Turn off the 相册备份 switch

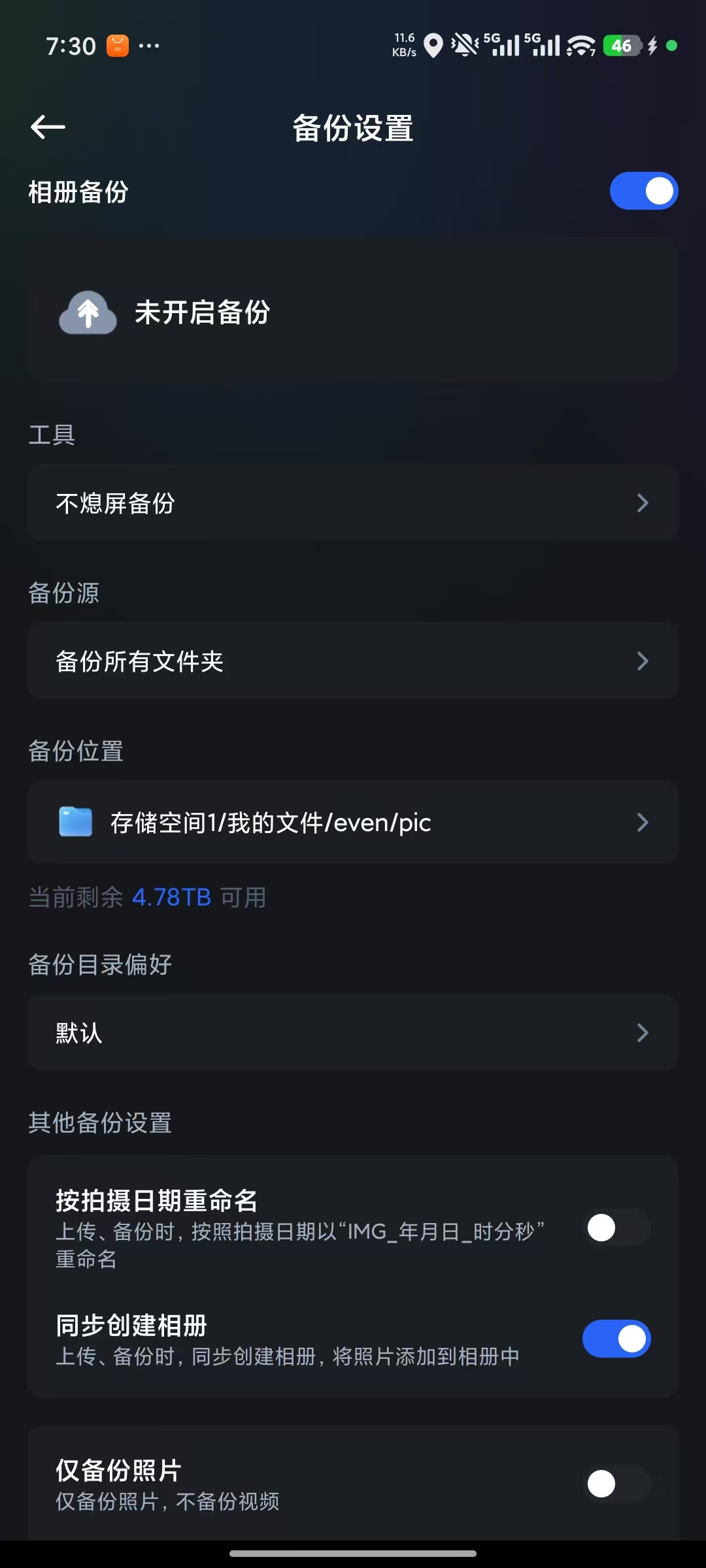pyautogui.click(x=643, y=191)
